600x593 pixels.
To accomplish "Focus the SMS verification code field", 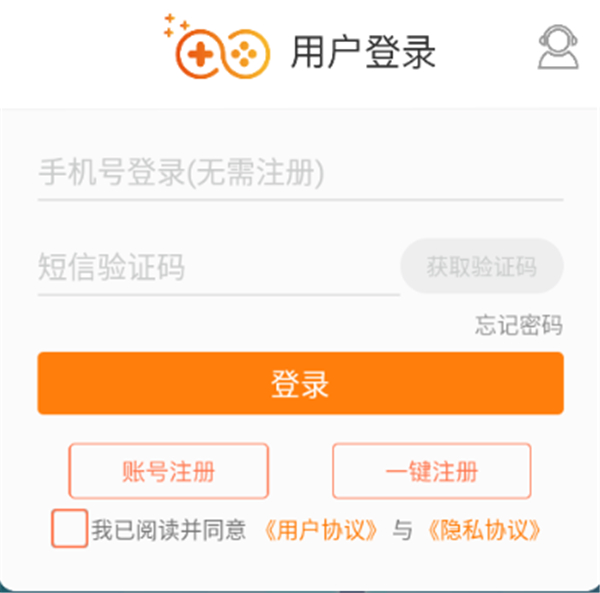I will [218, 267].
